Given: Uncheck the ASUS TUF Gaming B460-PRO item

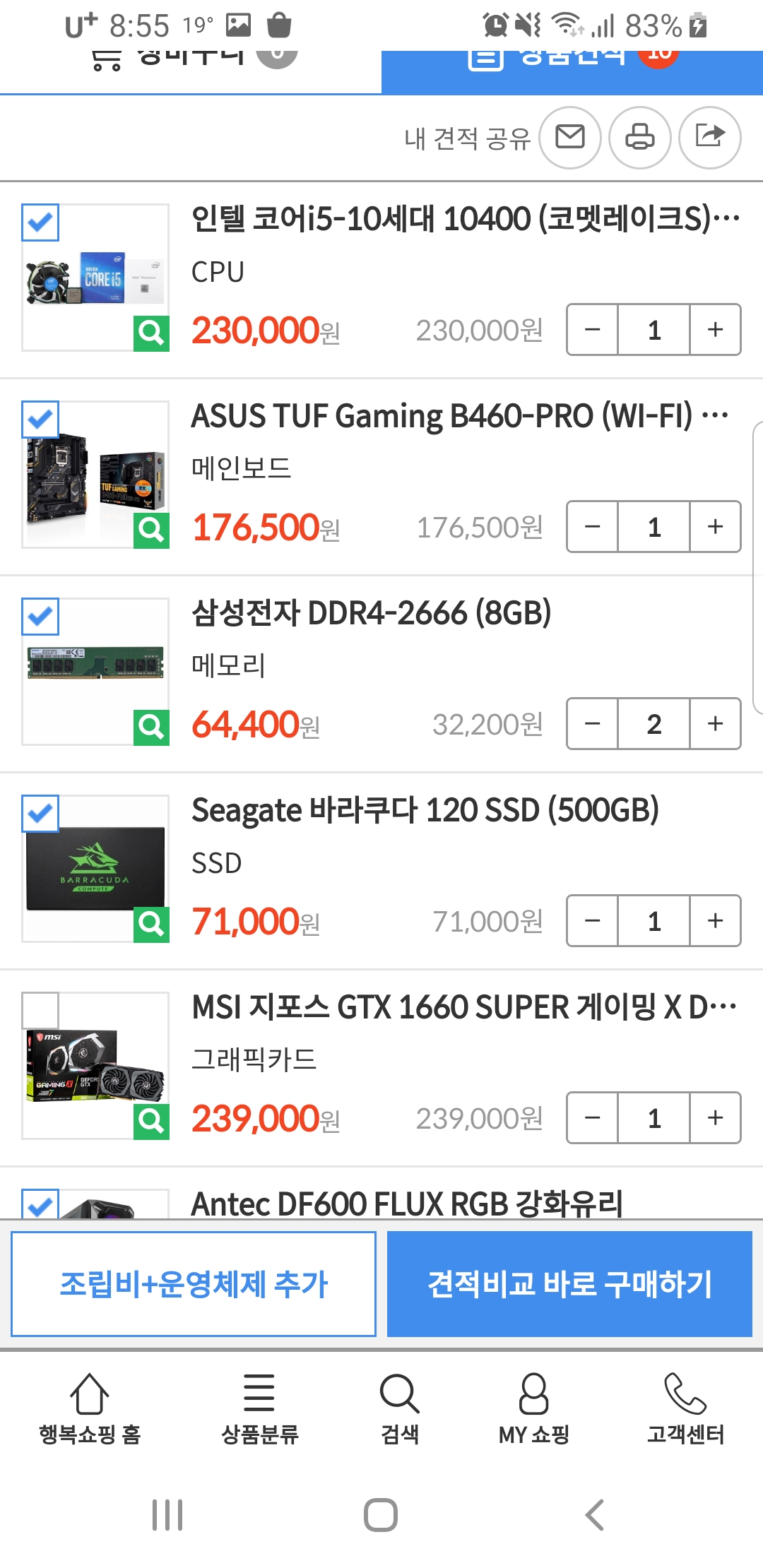Looking at the screenshot, I should [40, 420].
